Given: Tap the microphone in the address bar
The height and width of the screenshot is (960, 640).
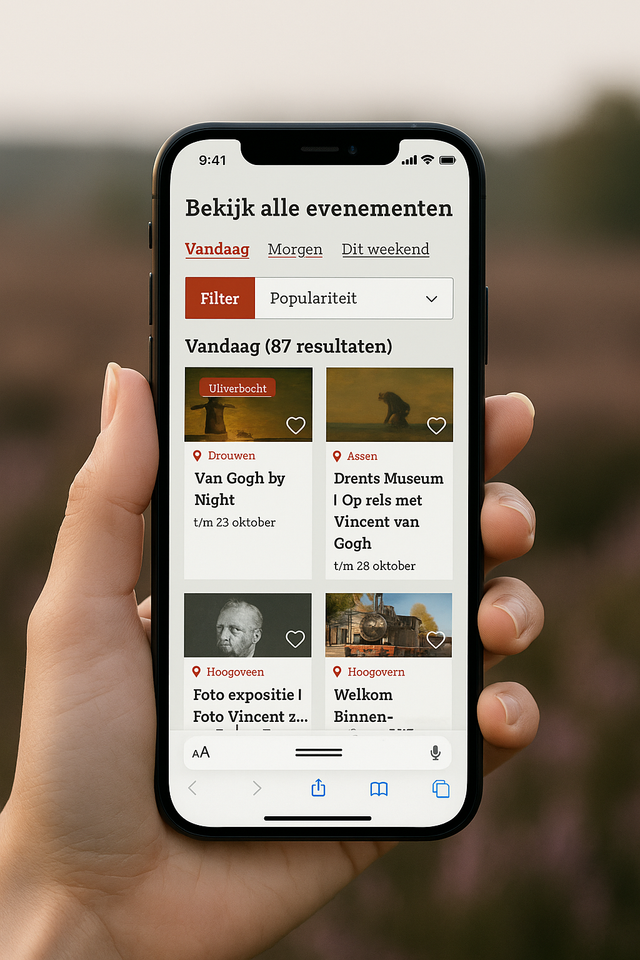Looking at the screenshot, I should click(435, 753).
